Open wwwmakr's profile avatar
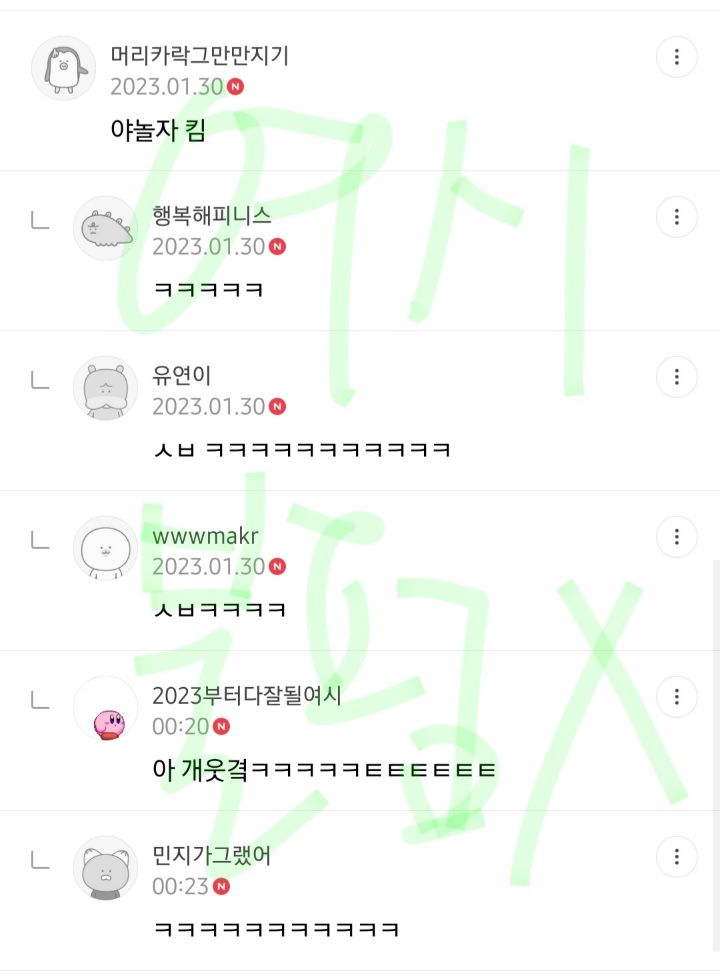 pyautogui.click(x=105, y=548)
